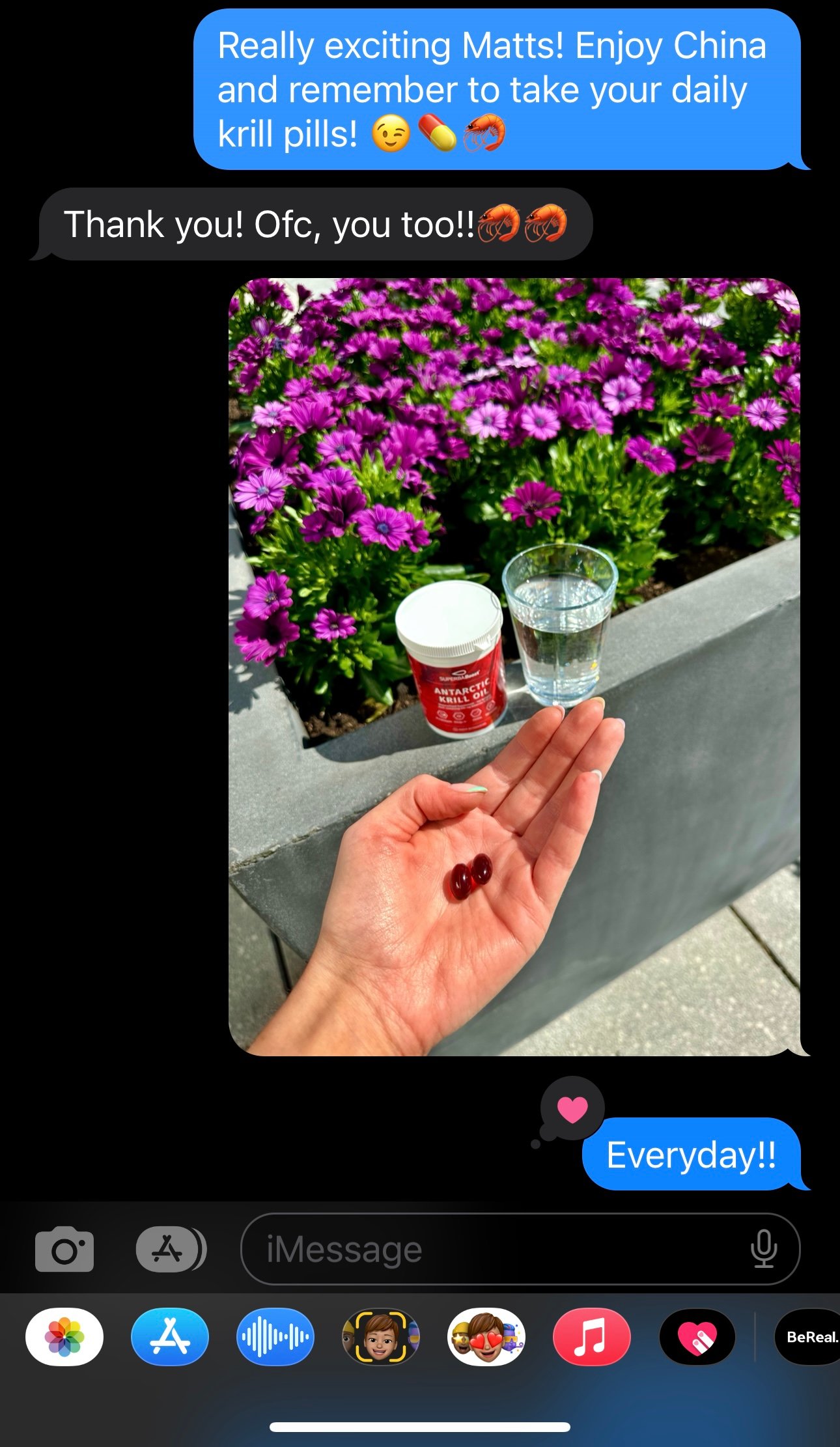Open the camera to take a photo

tap(64, 1249)
